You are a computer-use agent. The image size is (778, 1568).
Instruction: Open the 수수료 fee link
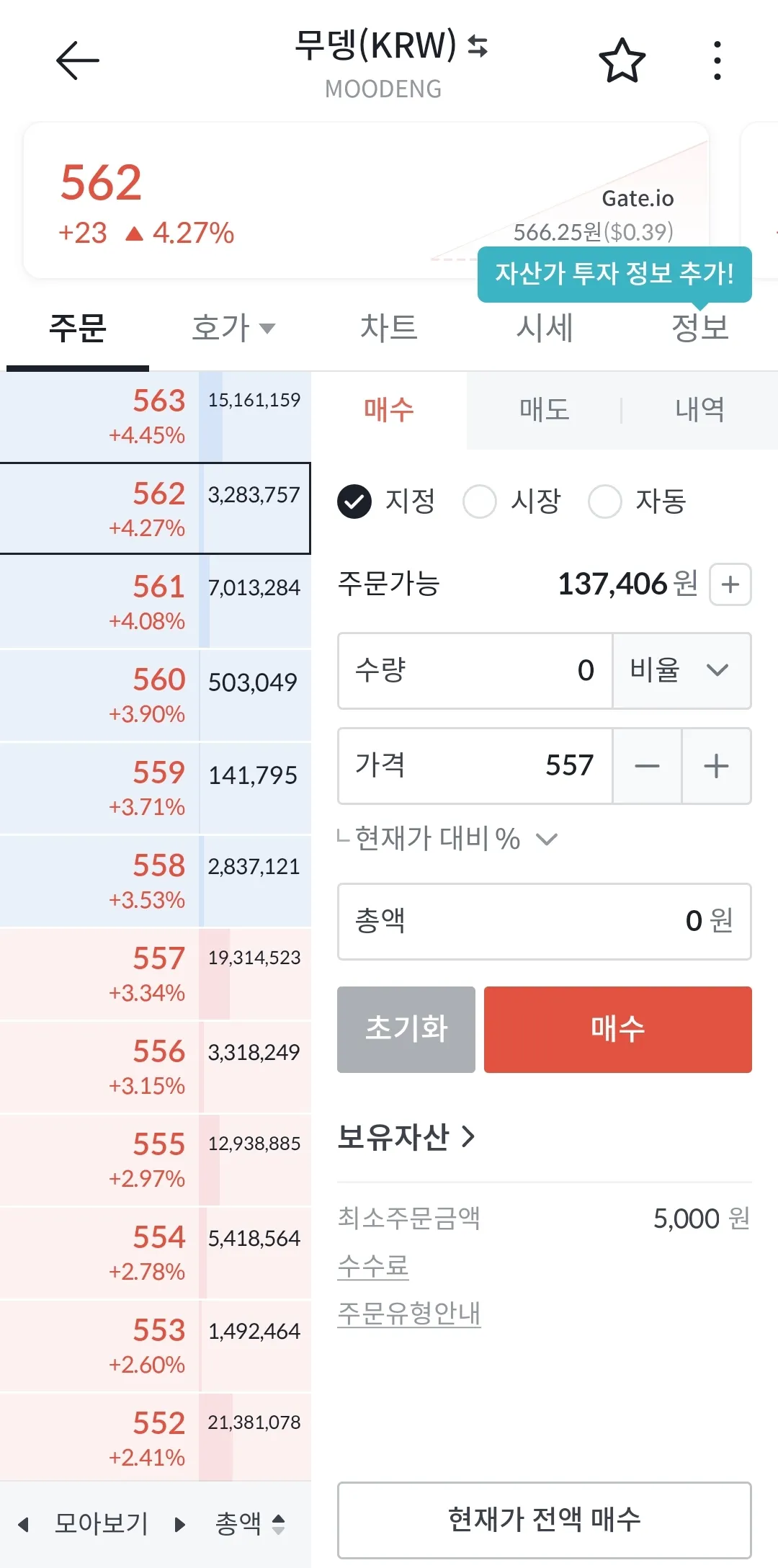[373, 1266]
